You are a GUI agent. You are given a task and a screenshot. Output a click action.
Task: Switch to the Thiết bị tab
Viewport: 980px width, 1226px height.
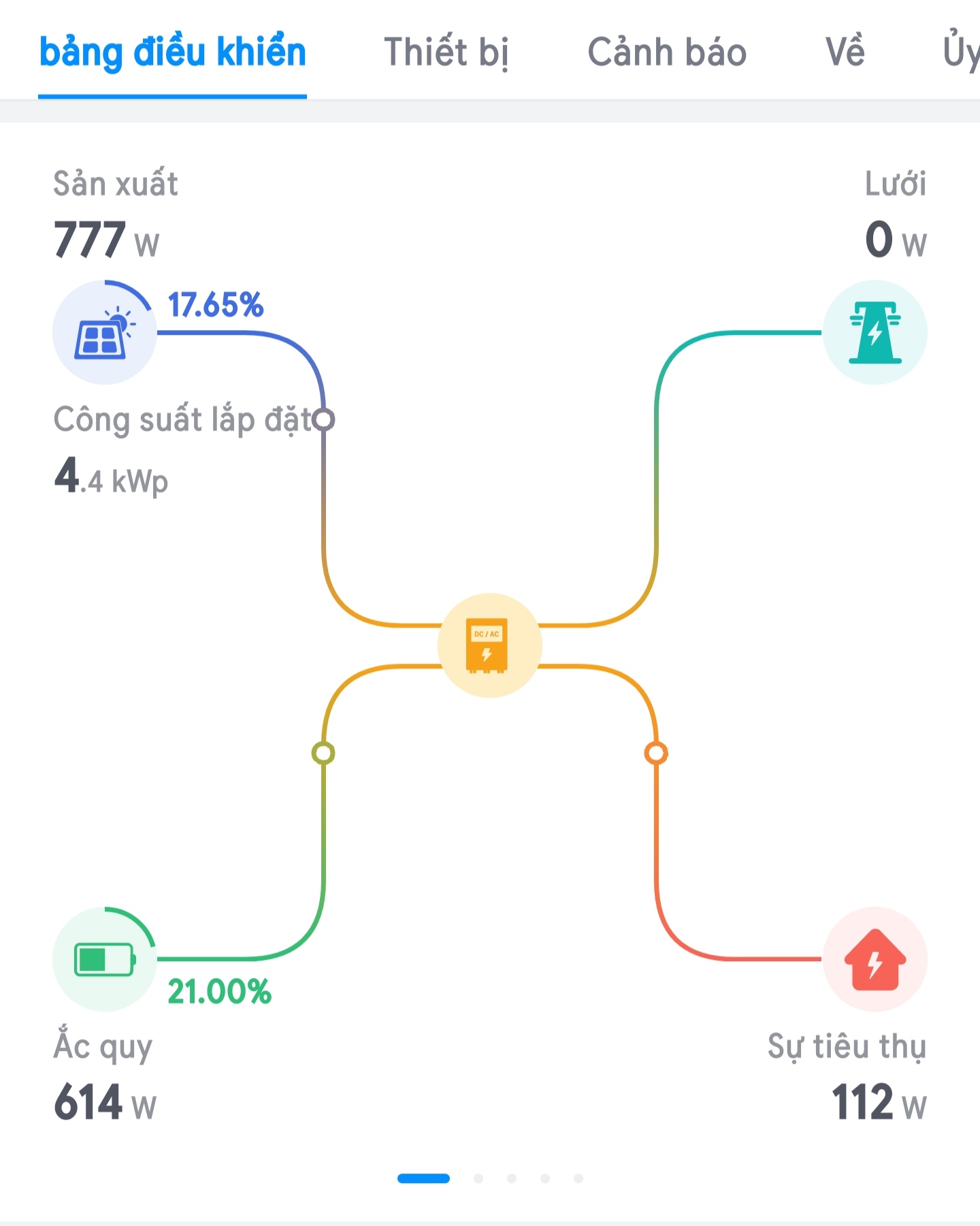[x=446, y=52]
